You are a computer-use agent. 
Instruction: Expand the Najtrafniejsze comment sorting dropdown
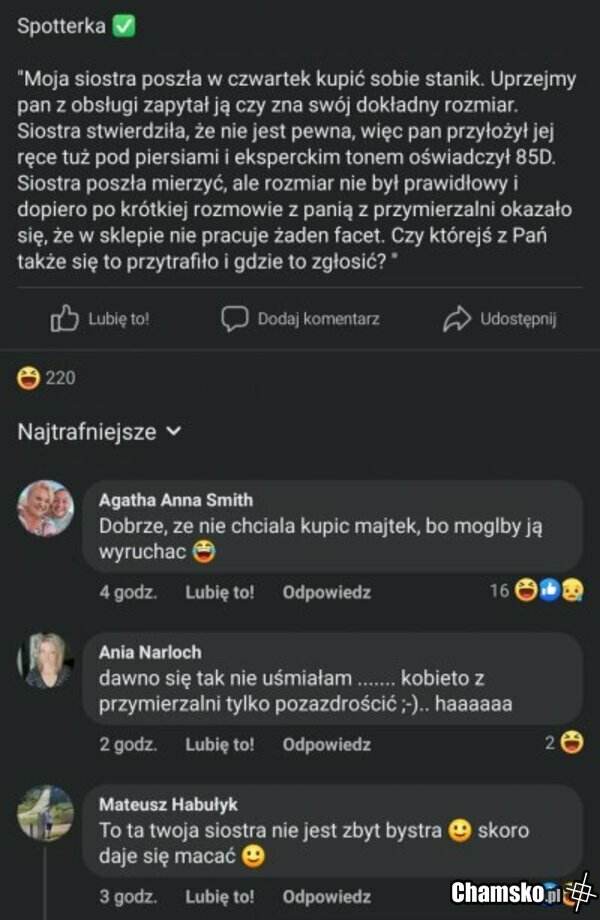100,432
